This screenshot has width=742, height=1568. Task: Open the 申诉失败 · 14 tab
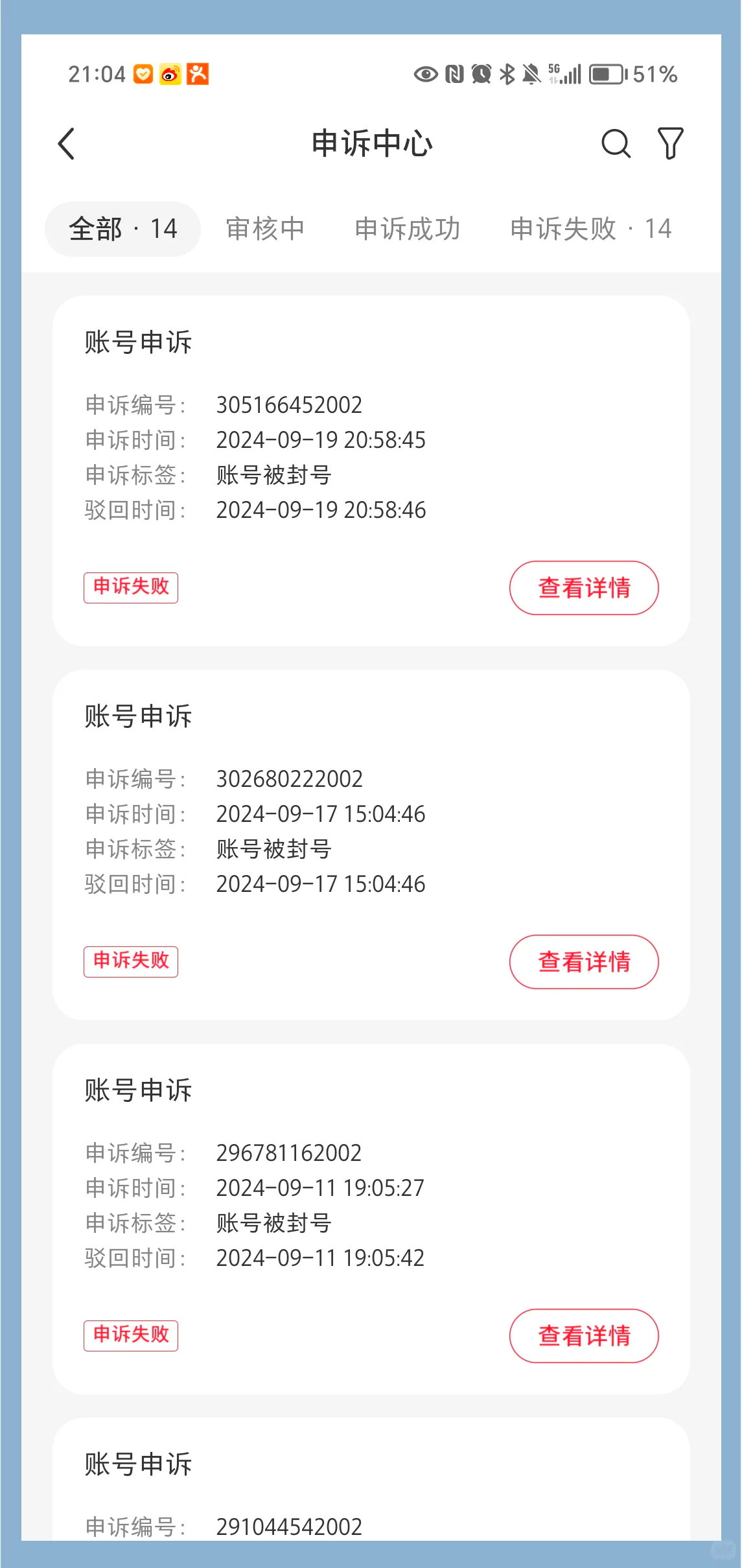coord(590,228)
